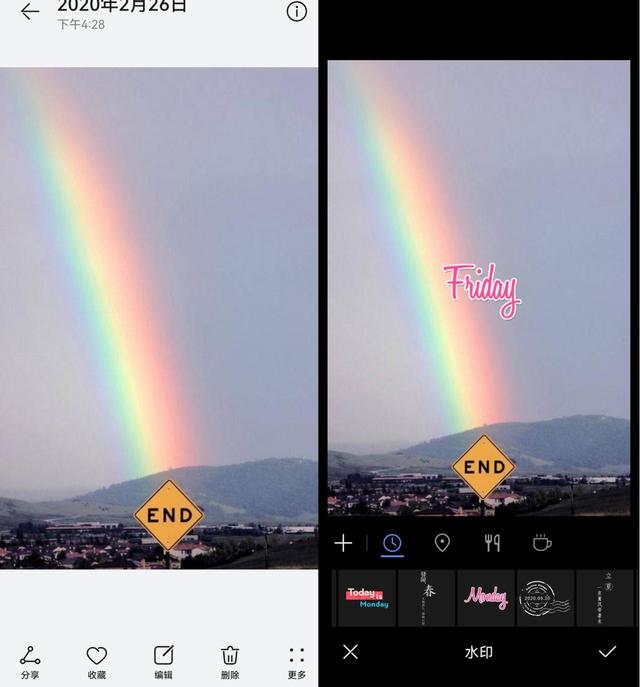Apply the pink Monday script watermark
The height and width of the screenshot is (687, 640).
486,598
